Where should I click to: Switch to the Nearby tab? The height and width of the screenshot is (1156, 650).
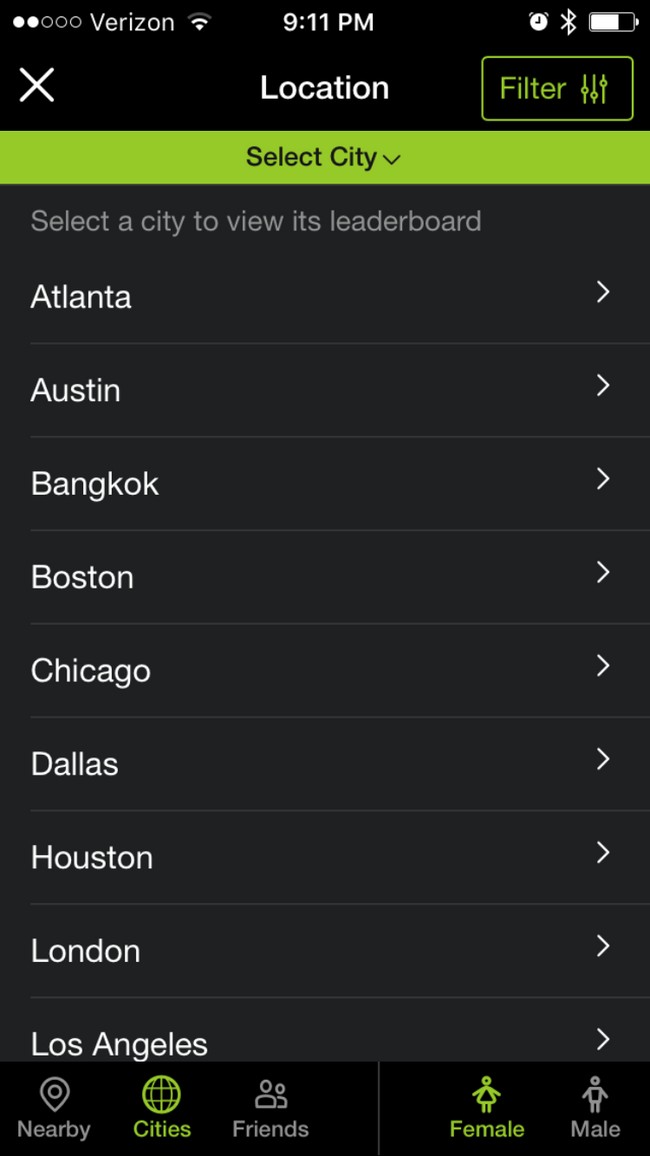(54, 1109)
